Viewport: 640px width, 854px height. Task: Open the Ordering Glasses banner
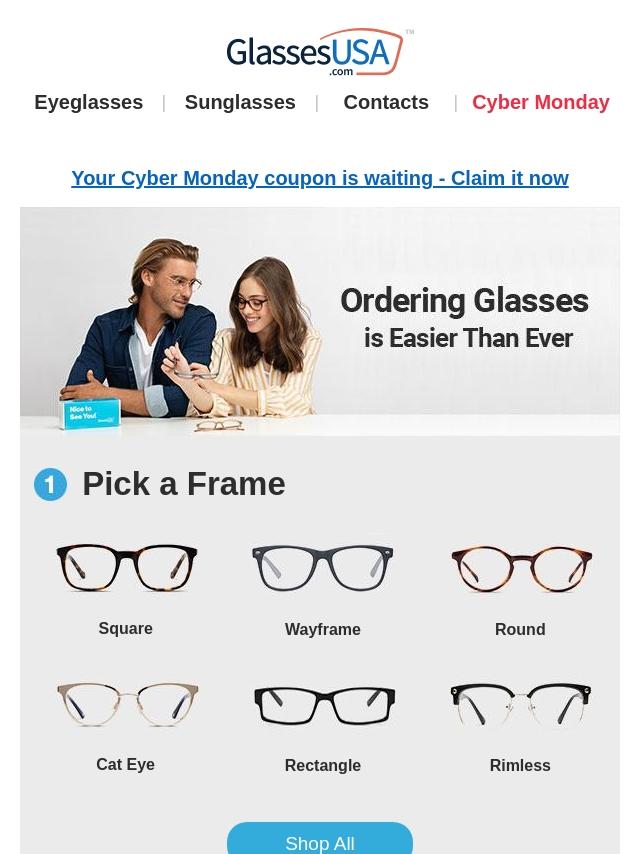(x=320, y=321)
